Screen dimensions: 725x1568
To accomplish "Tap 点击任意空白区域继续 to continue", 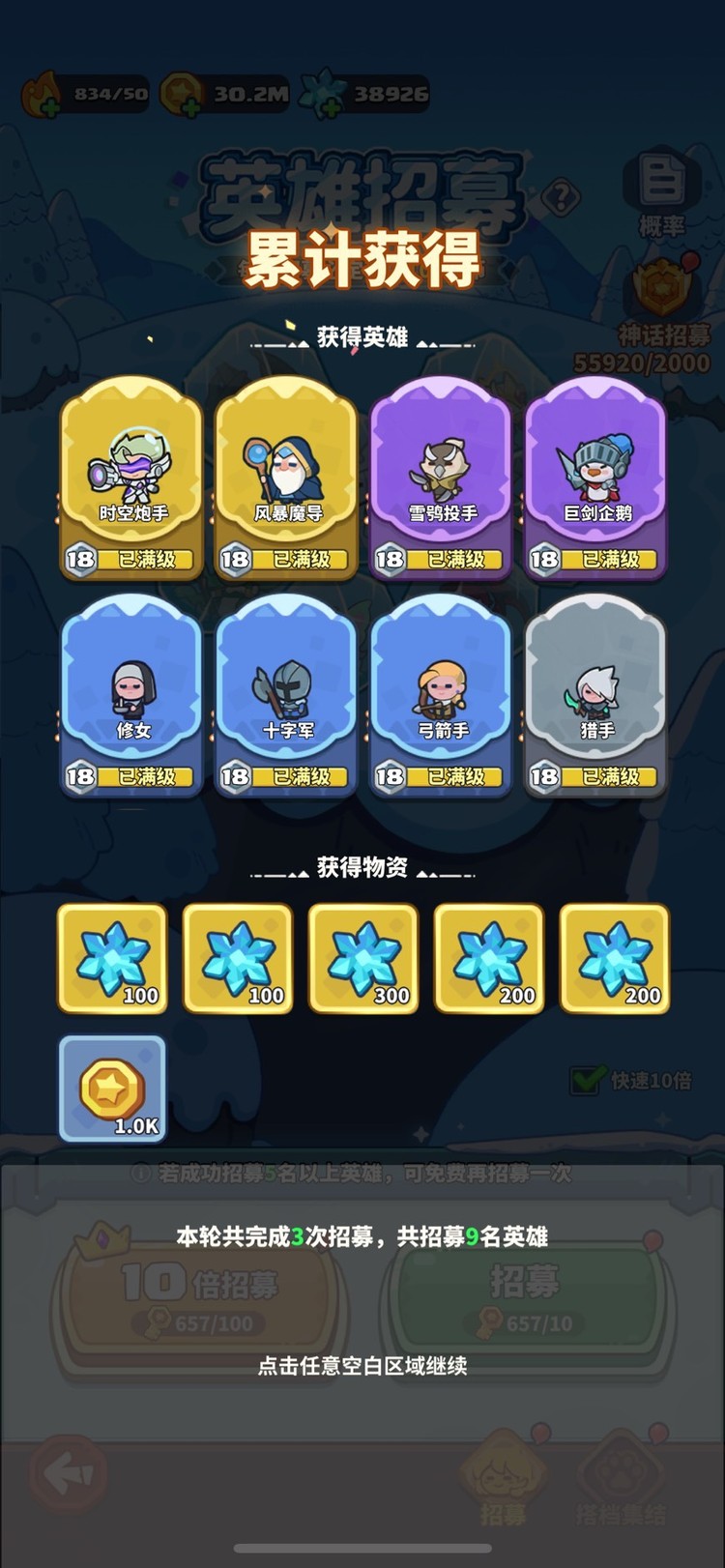I will [362, 1367].
